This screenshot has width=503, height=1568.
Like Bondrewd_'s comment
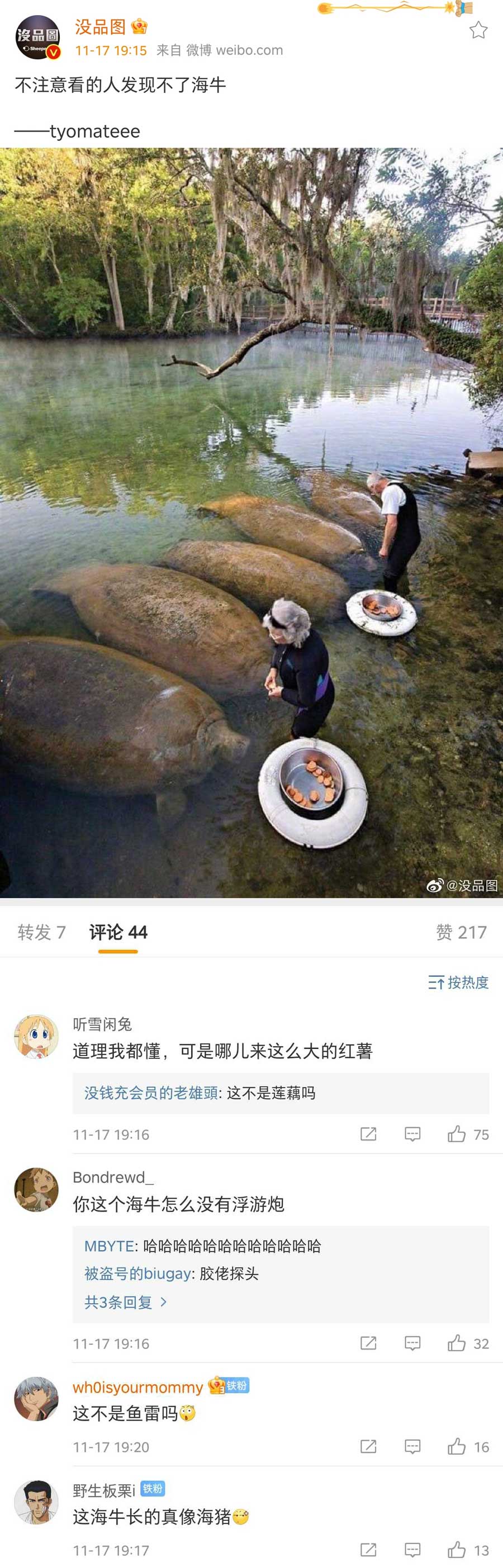click(457, 1343)
